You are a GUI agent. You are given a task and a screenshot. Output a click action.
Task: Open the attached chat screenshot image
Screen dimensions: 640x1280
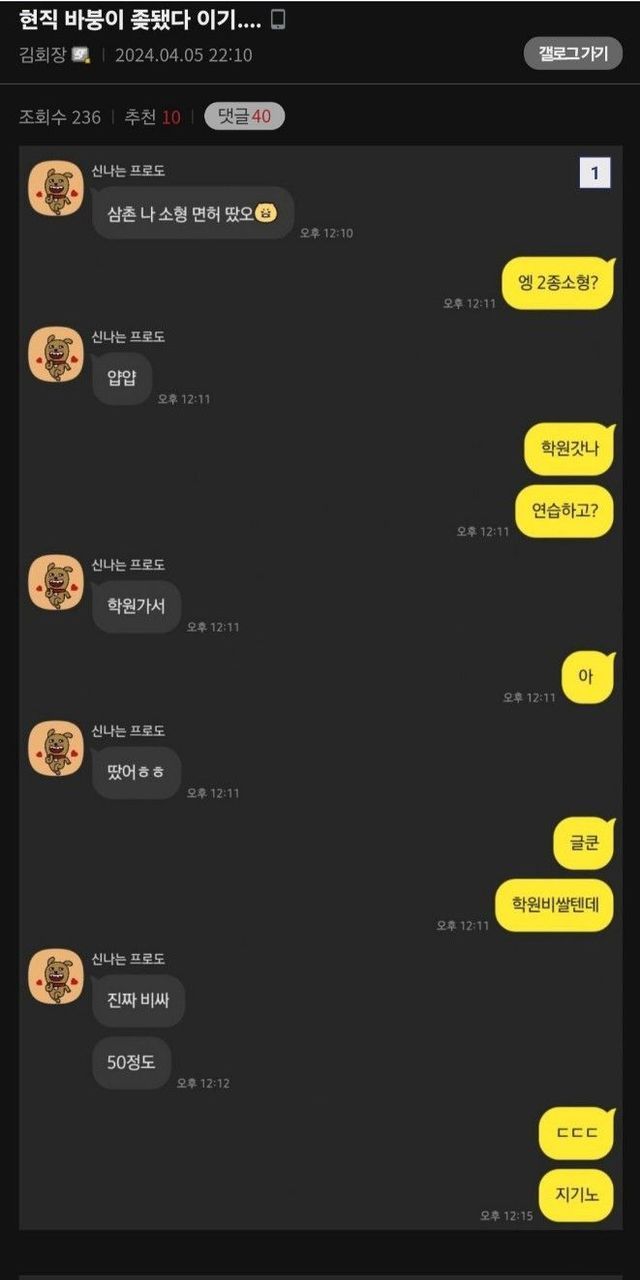[x=320, y=688]
